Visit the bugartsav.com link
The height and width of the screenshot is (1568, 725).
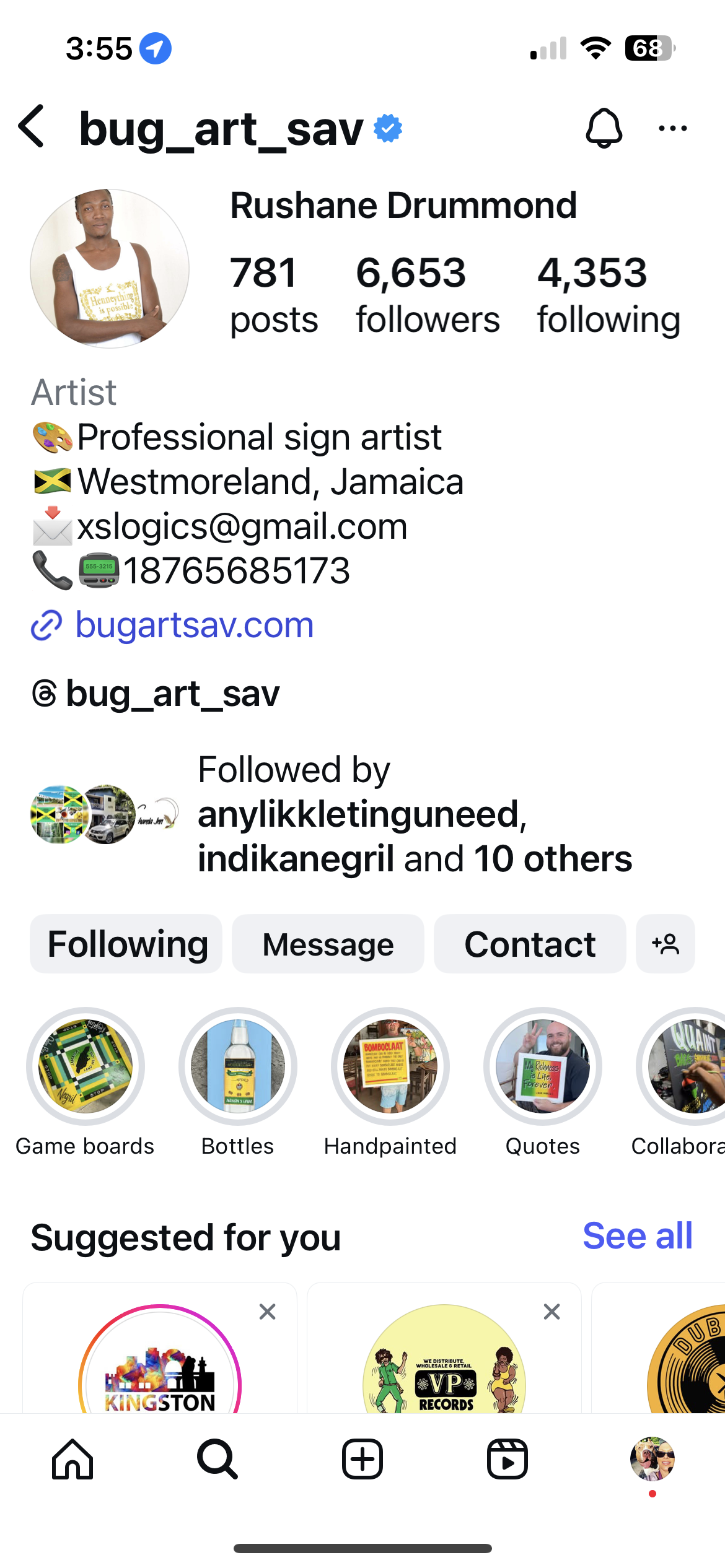click(x=194, y=625)
